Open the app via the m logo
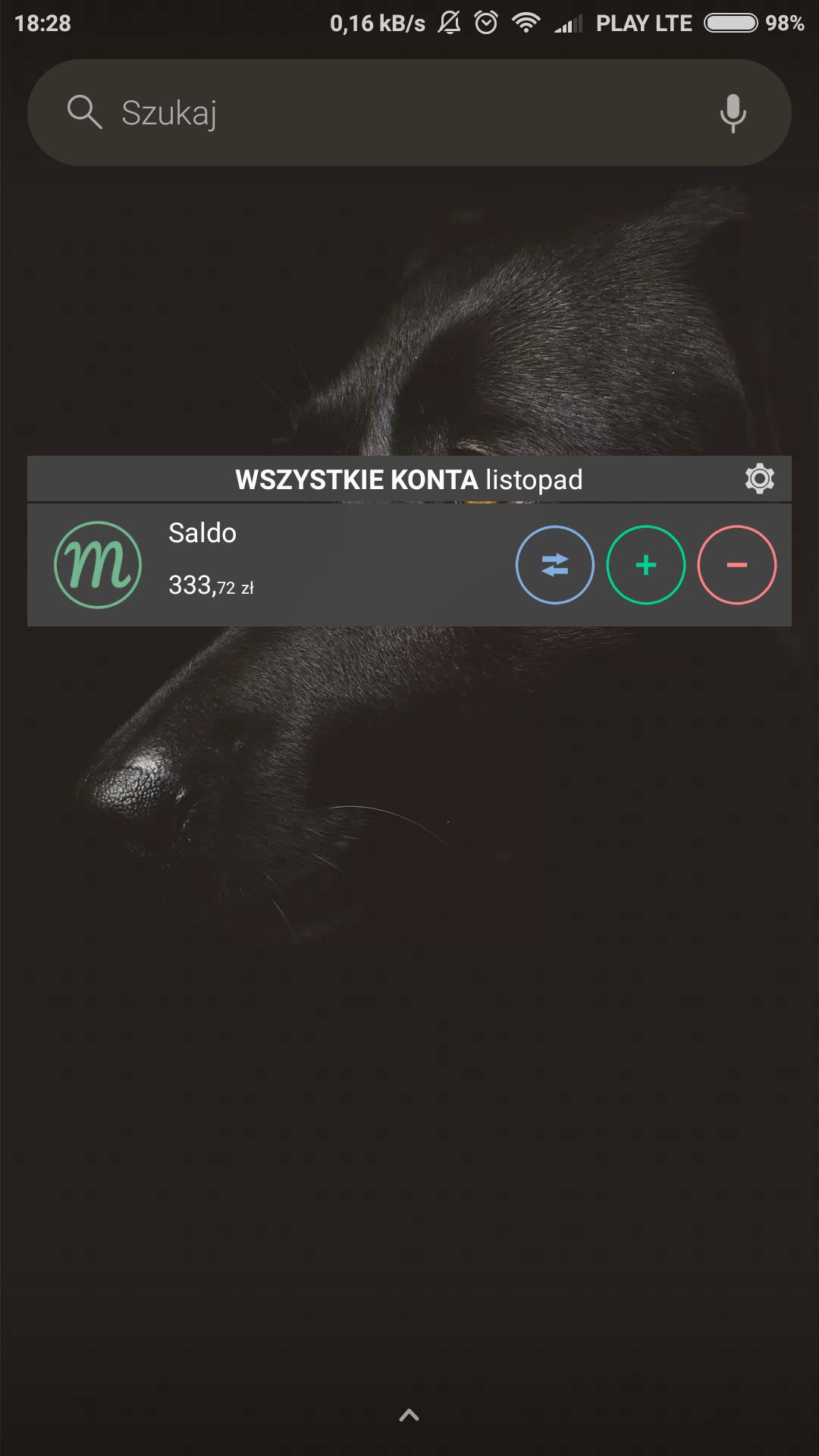The height and width of the screenshot is (1456, 819). [98, 565]
